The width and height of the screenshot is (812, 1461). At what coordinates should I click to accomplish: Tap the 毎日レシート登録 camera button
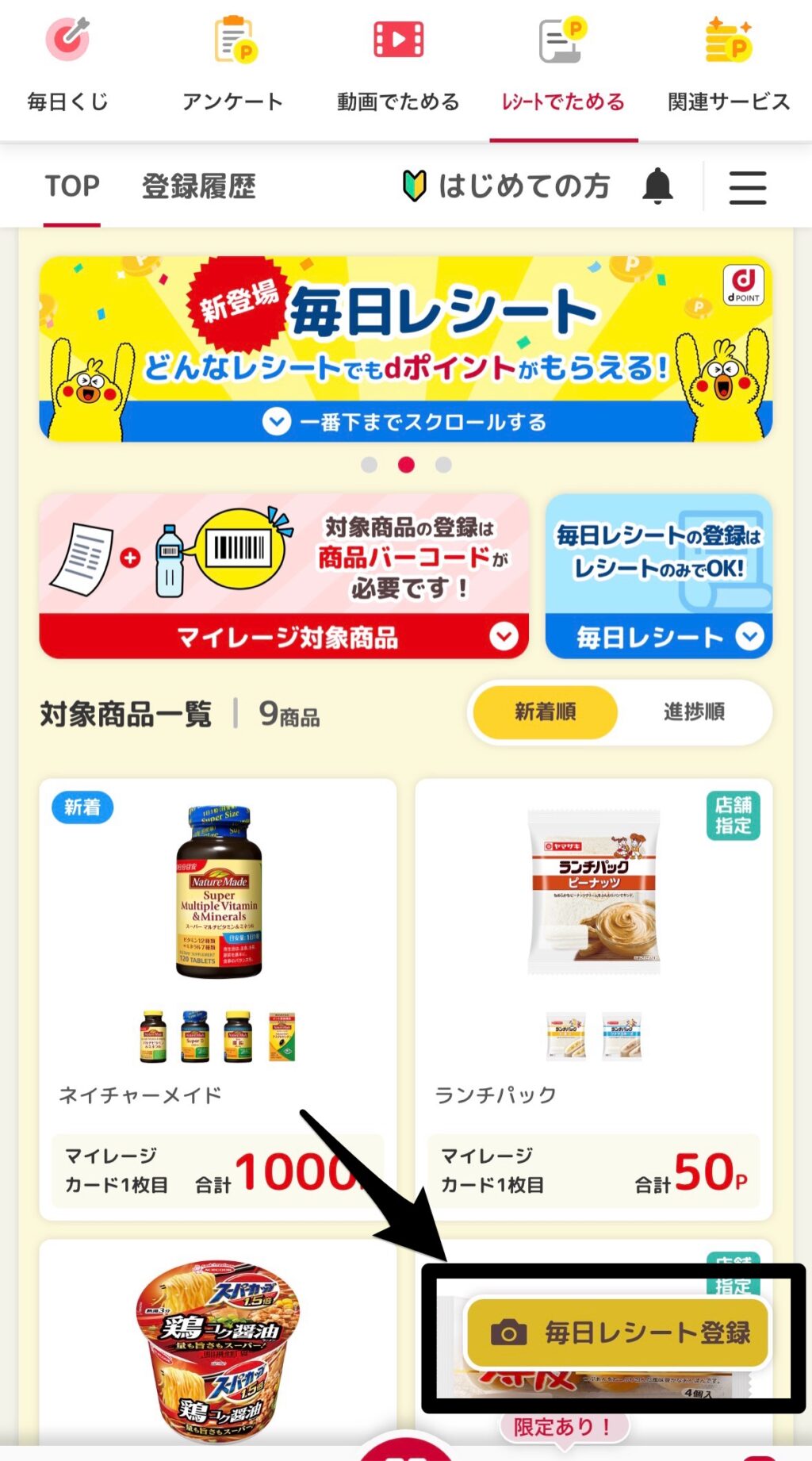[618, 1333]
